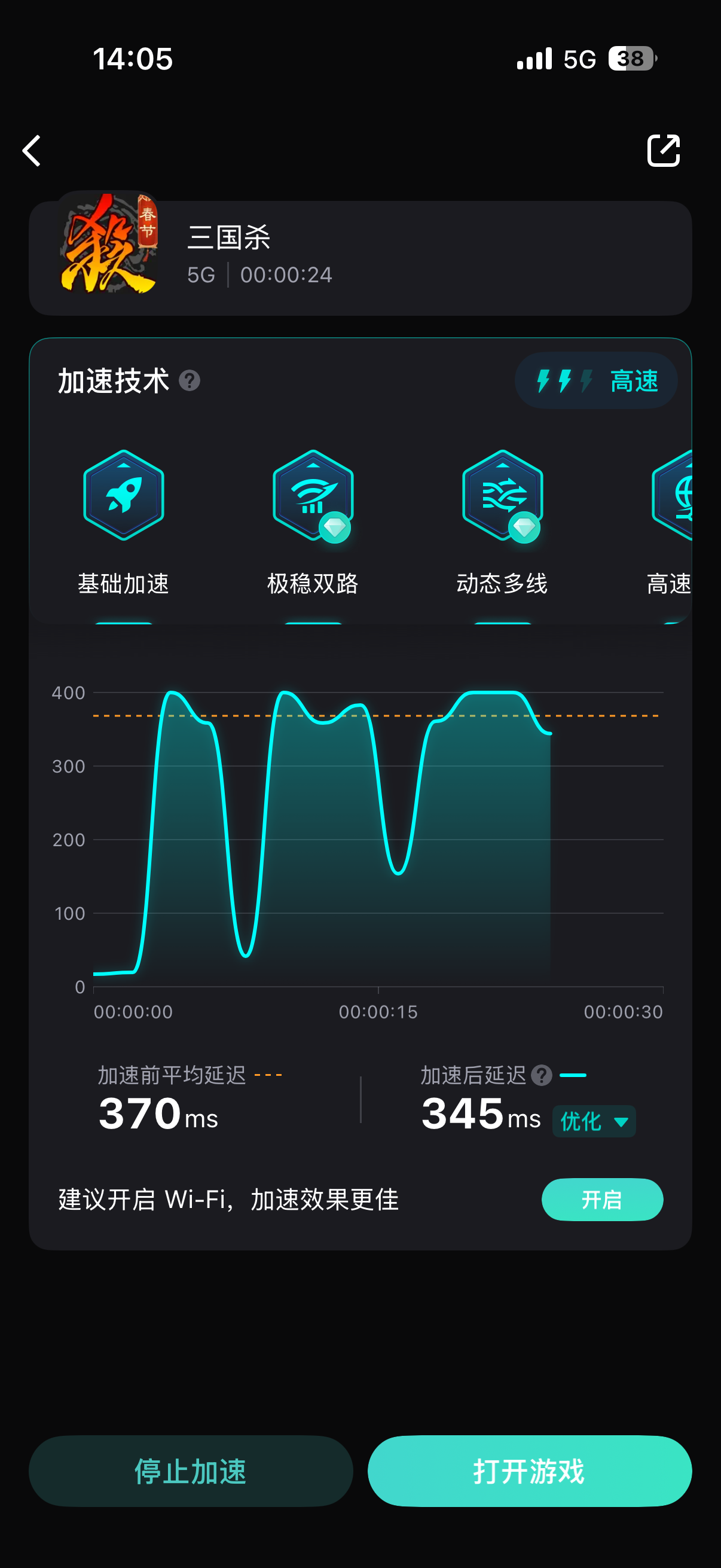Screen dimensions: 721x1568
Task: Tap 开启 to enable Wi-Fi
Action: 602,1199
